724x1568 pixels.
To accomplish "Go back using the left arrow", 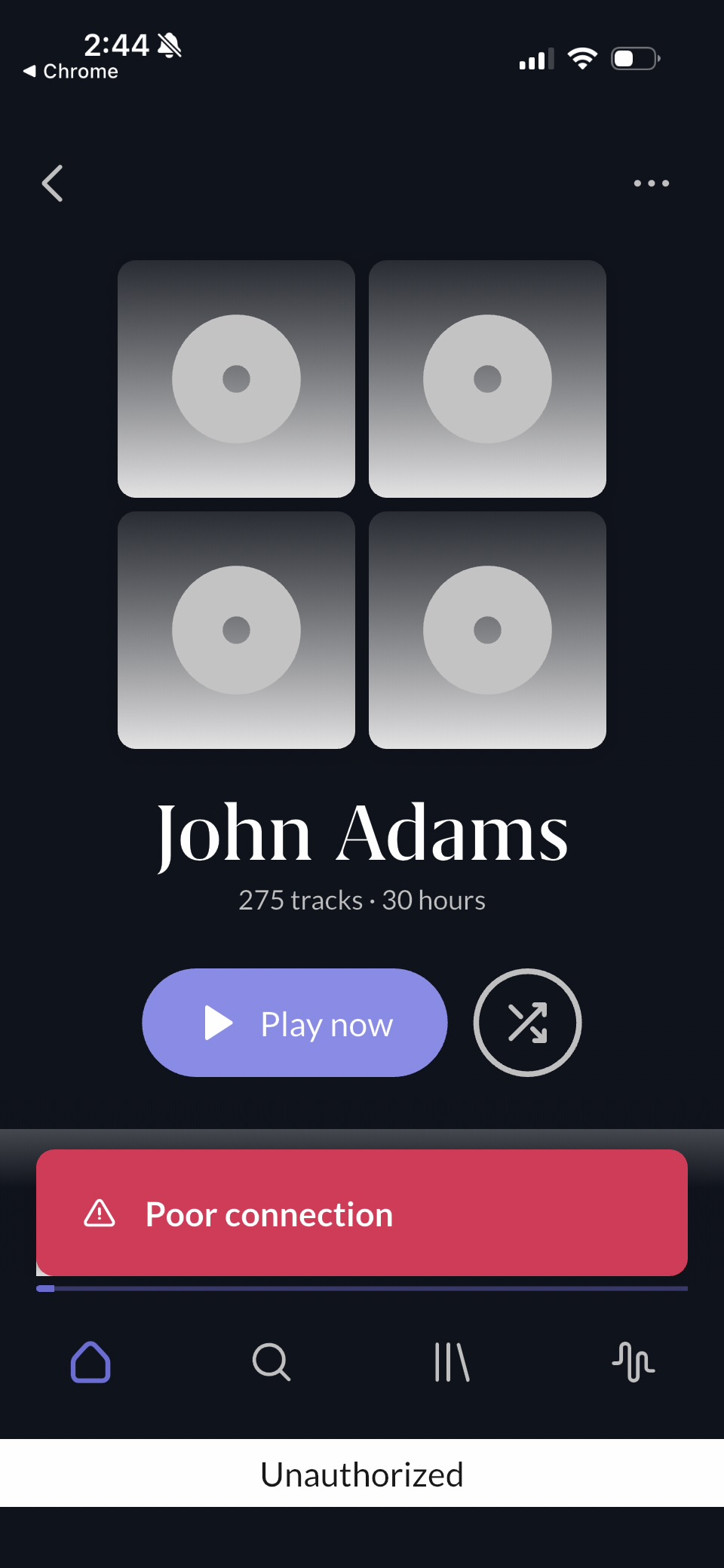I will pyautogui.click(x=53, y=183).
